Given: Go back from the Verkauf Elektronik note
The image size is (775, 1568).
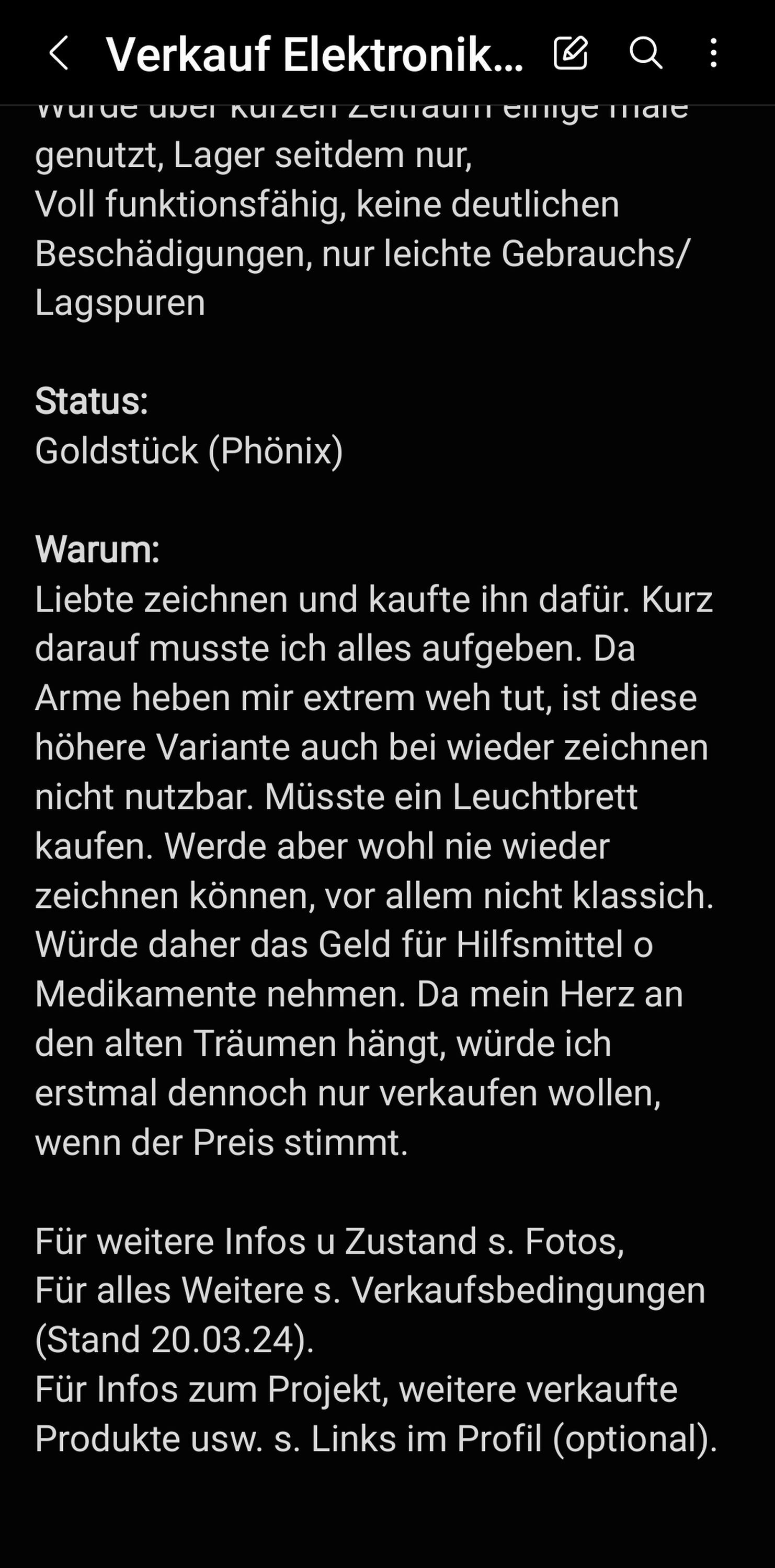Looking at the screenshot, I should 59,53.
